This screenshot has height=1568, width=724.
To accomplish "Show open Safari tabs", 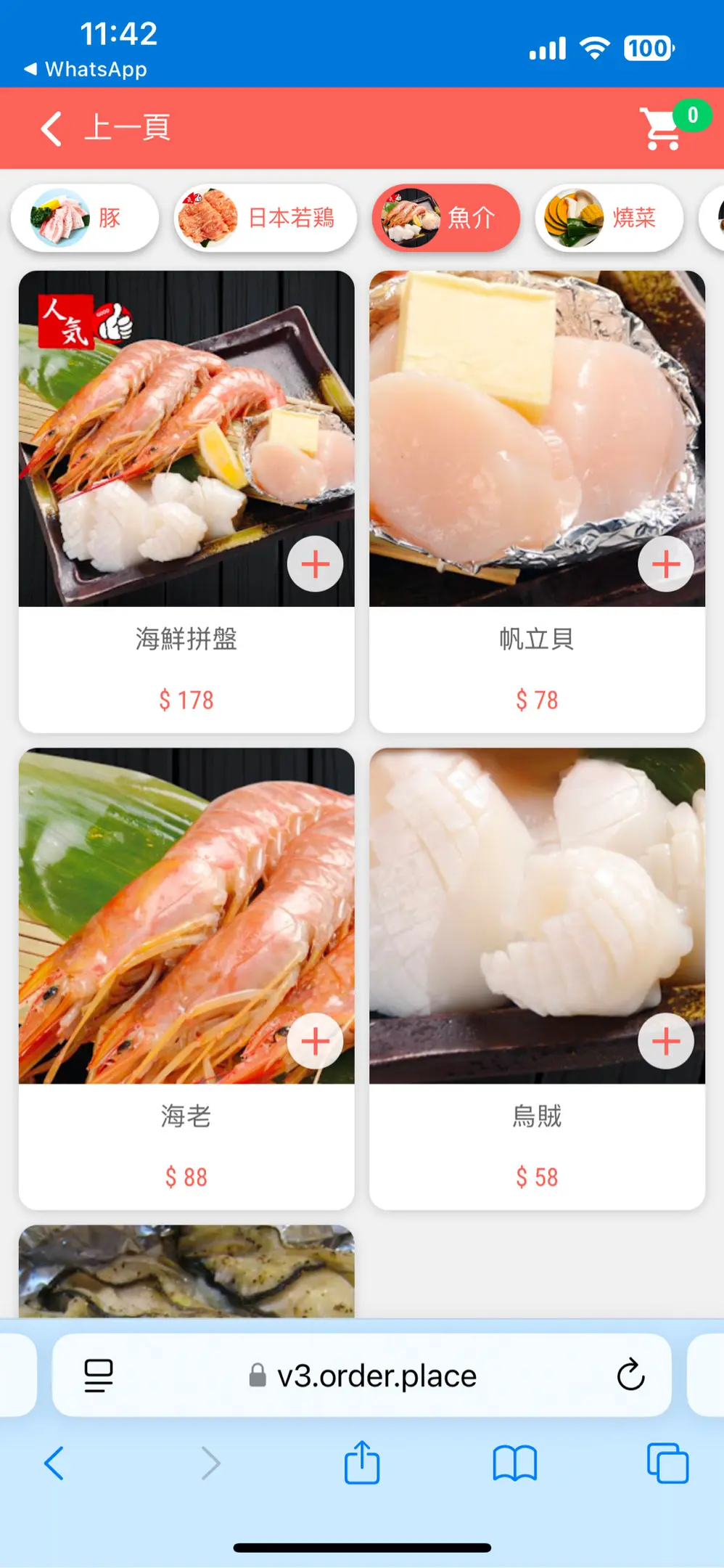I will pos(667,1463).
